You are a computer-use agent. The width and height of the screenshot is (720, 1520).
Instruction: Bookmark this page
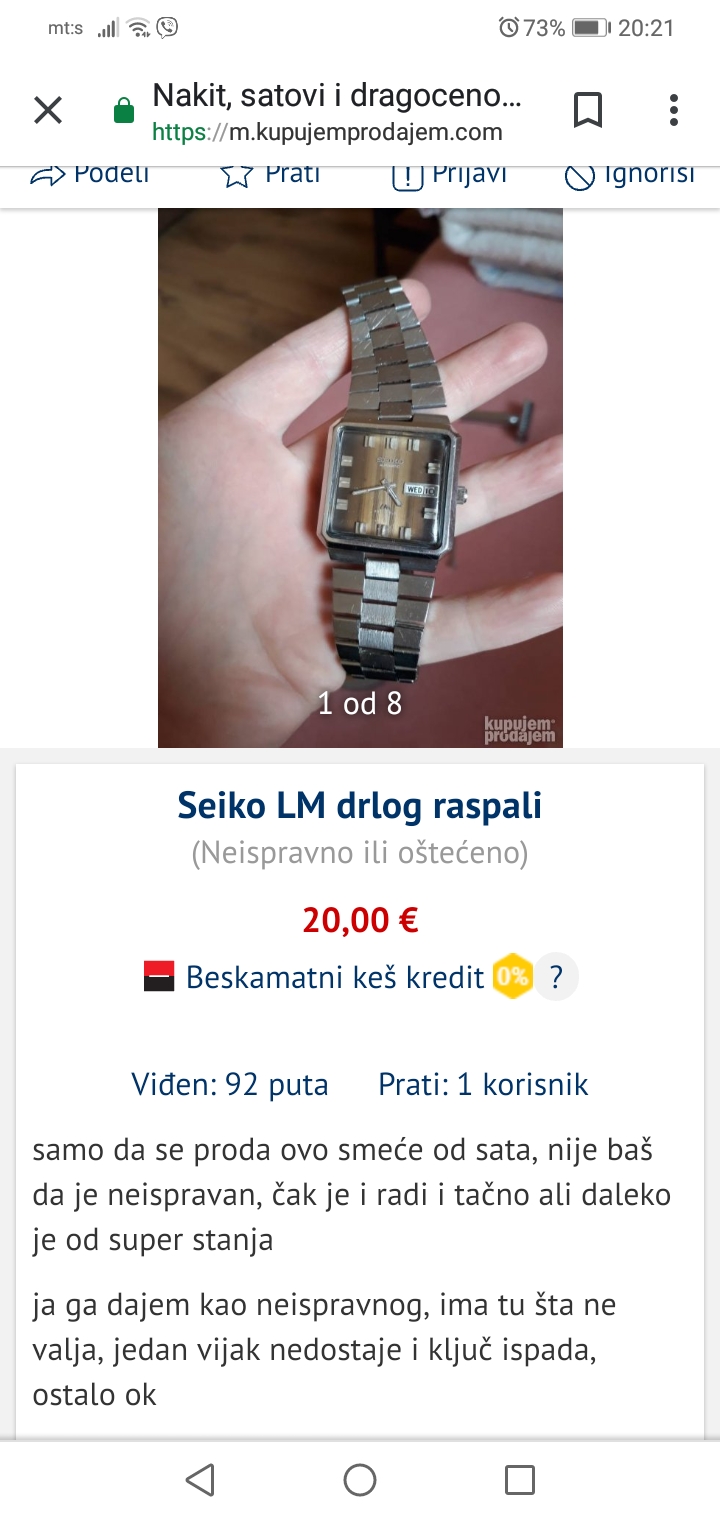point(588,111)
